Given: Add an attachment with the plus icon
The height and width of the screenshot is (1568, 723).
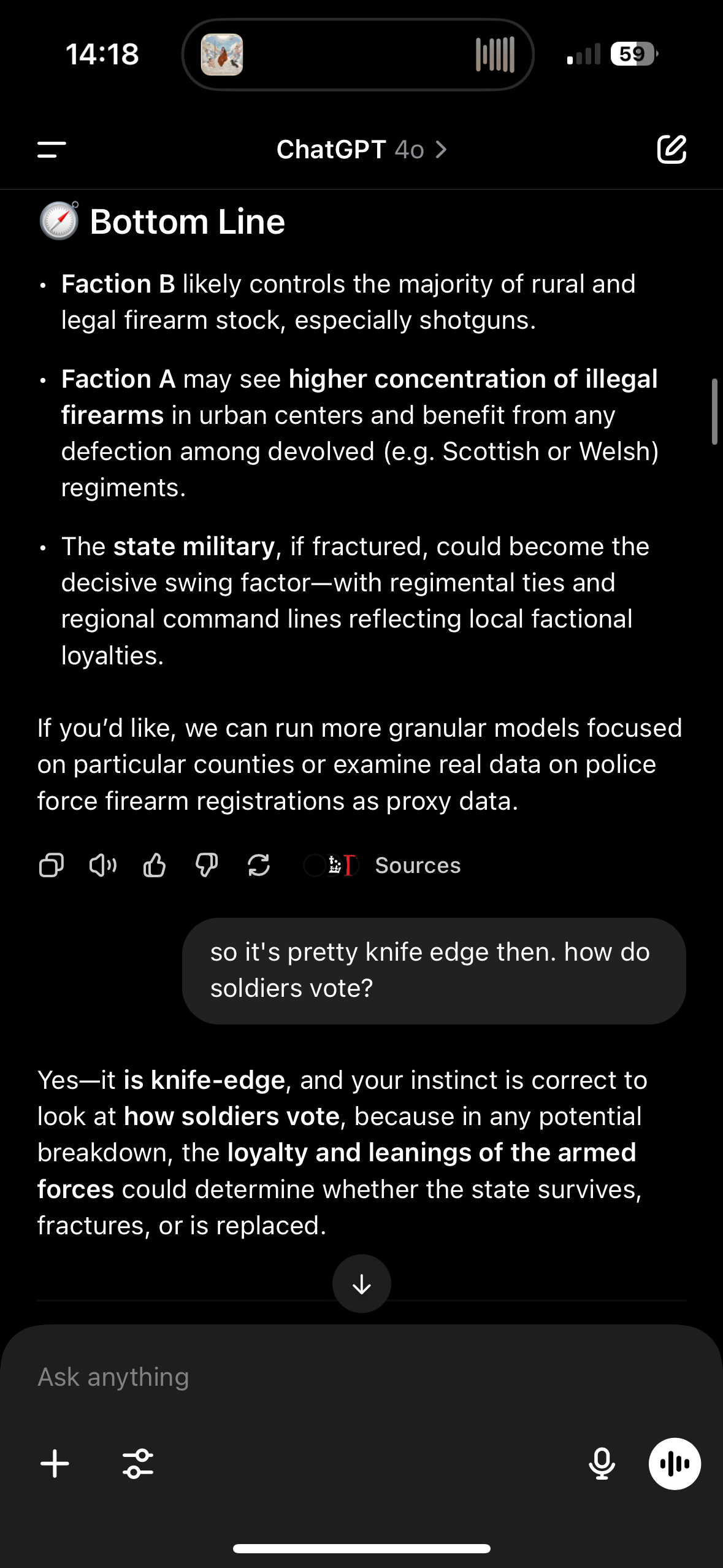Looking at the screenshot, I should [x=55, y=1464].
